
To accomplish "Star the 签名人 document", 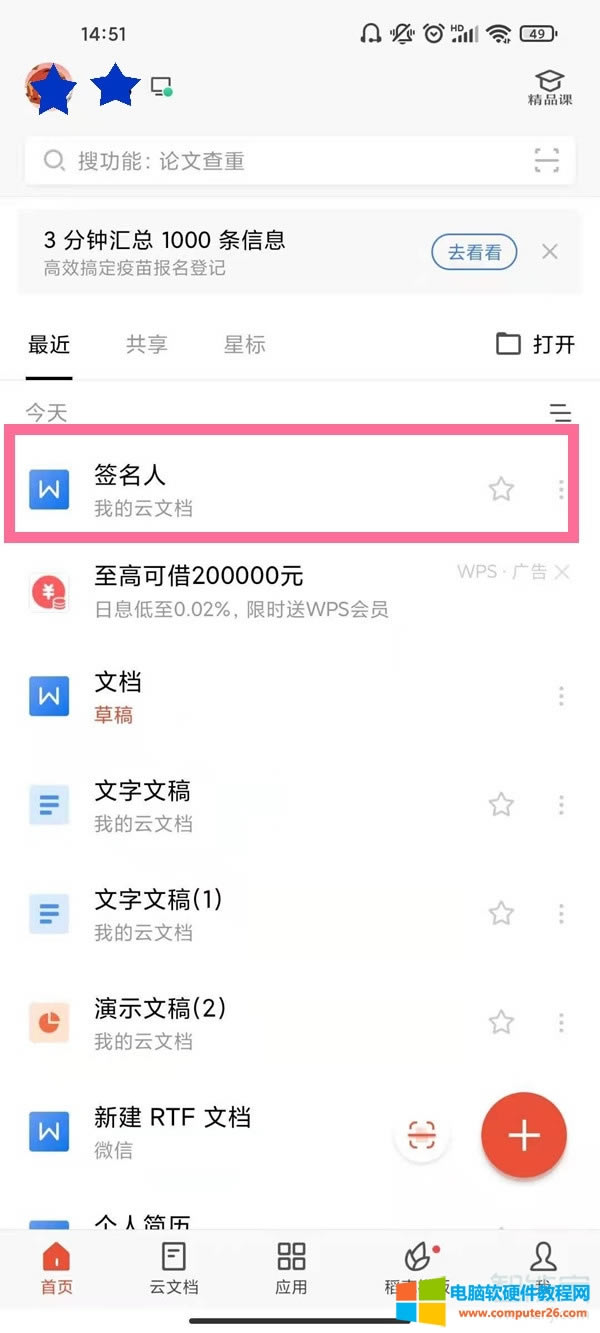I will point(501,489).
